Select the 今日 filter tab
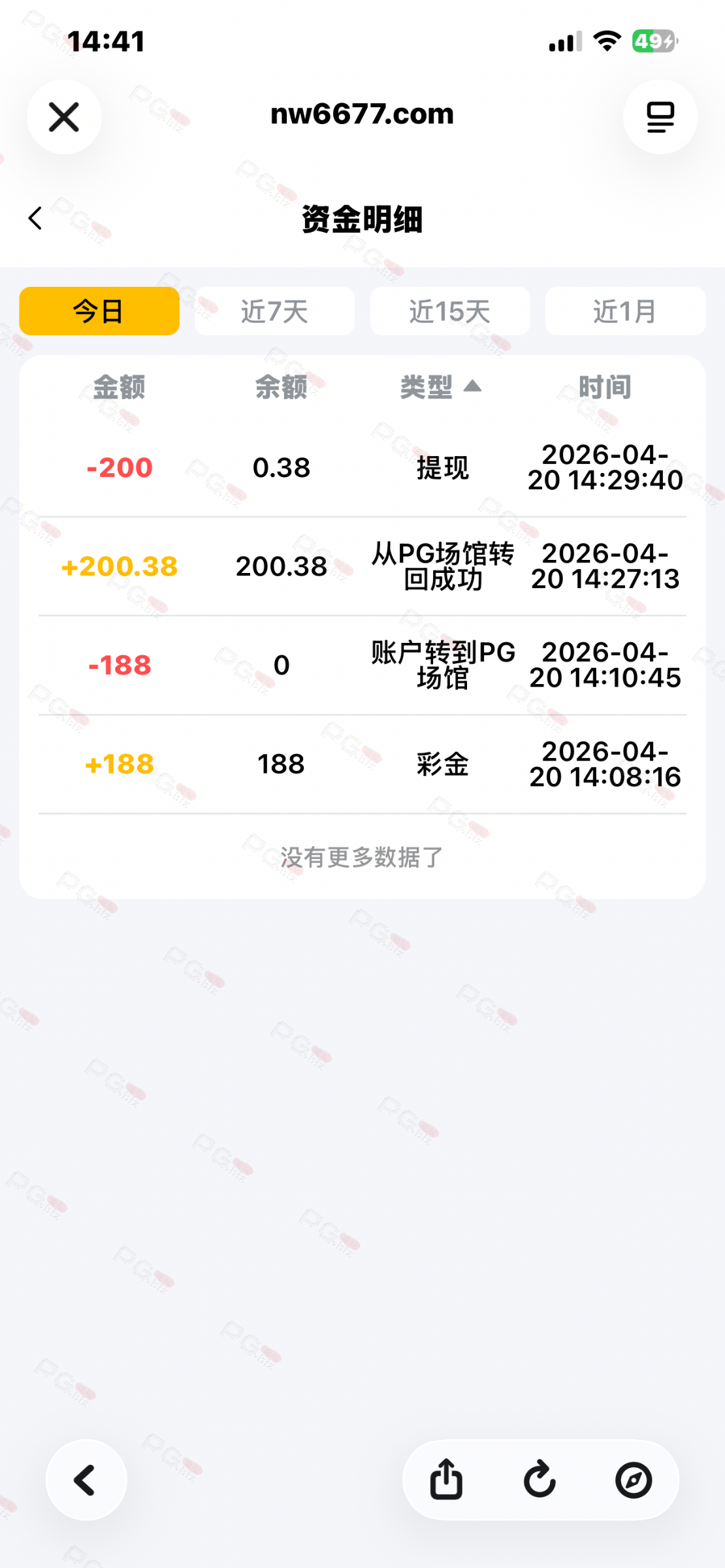The image size is (725, 1568). point(99,311)
